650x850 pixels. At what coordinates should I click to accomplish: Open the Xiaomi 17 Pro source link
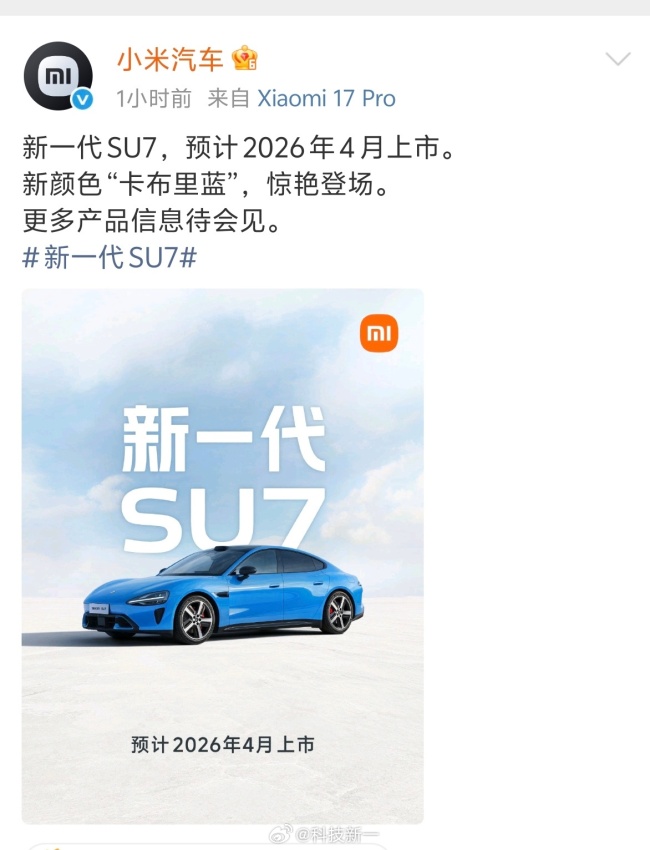tap(326, 98)
